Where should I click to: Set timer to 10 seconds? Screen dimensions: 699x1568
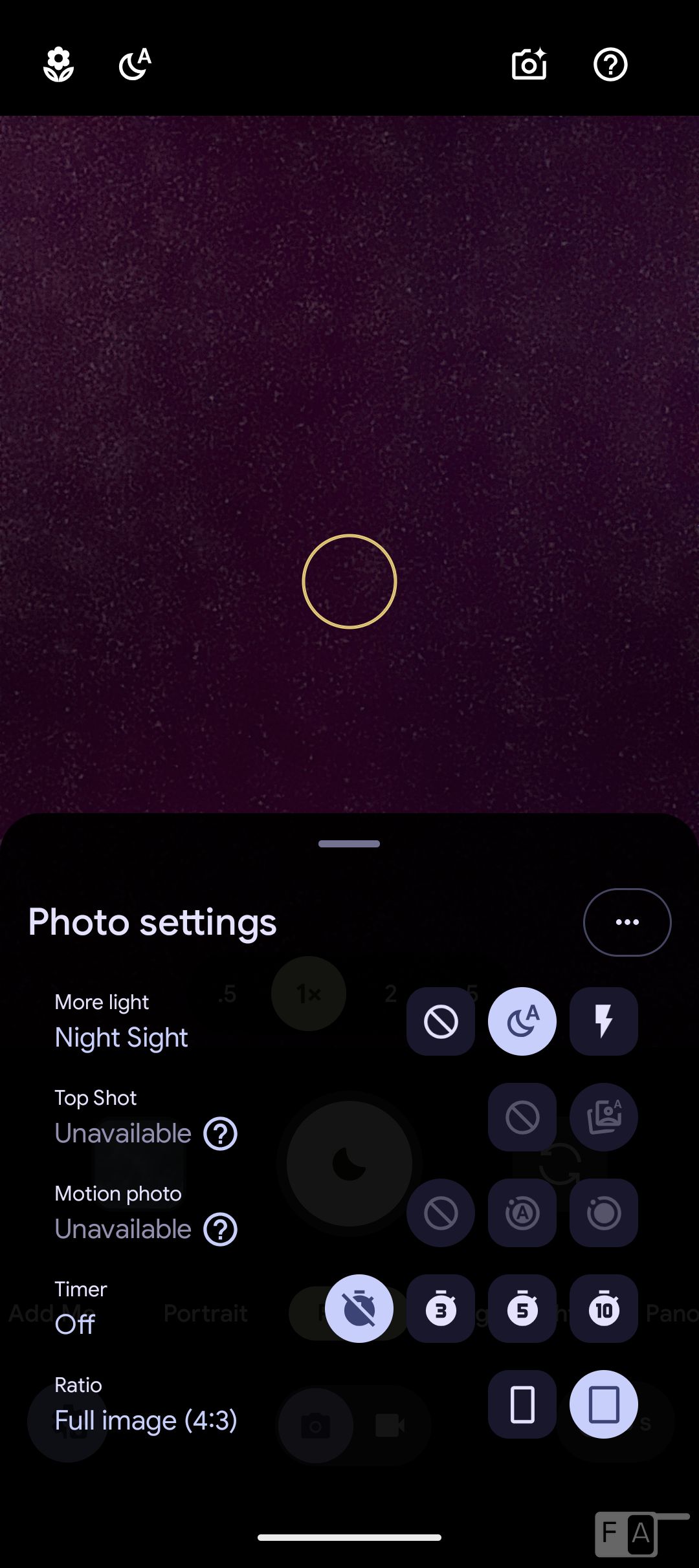[x=604, y=1309]
